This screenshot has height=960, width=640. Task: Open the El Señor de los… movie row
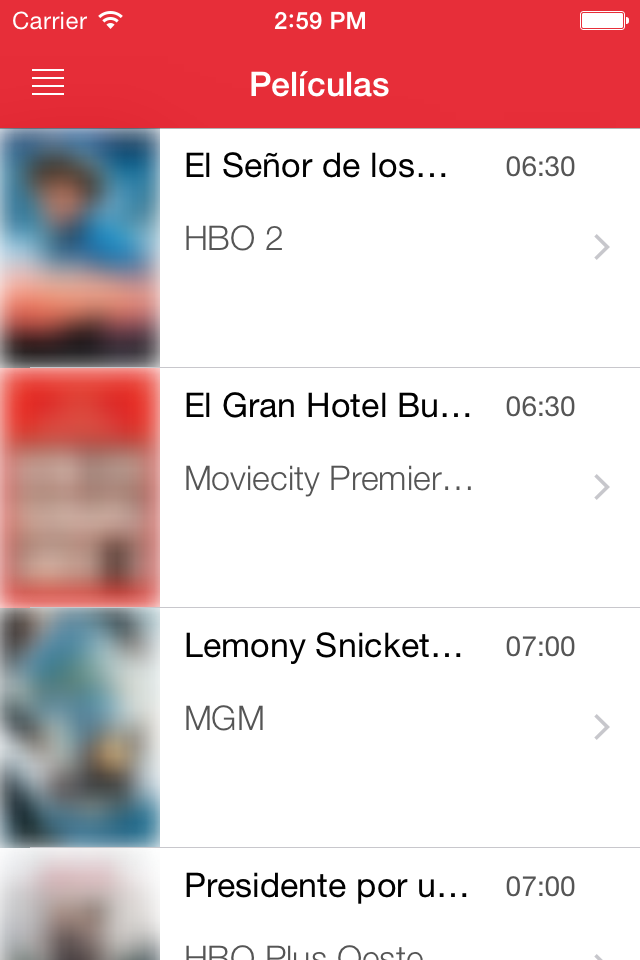380,247
